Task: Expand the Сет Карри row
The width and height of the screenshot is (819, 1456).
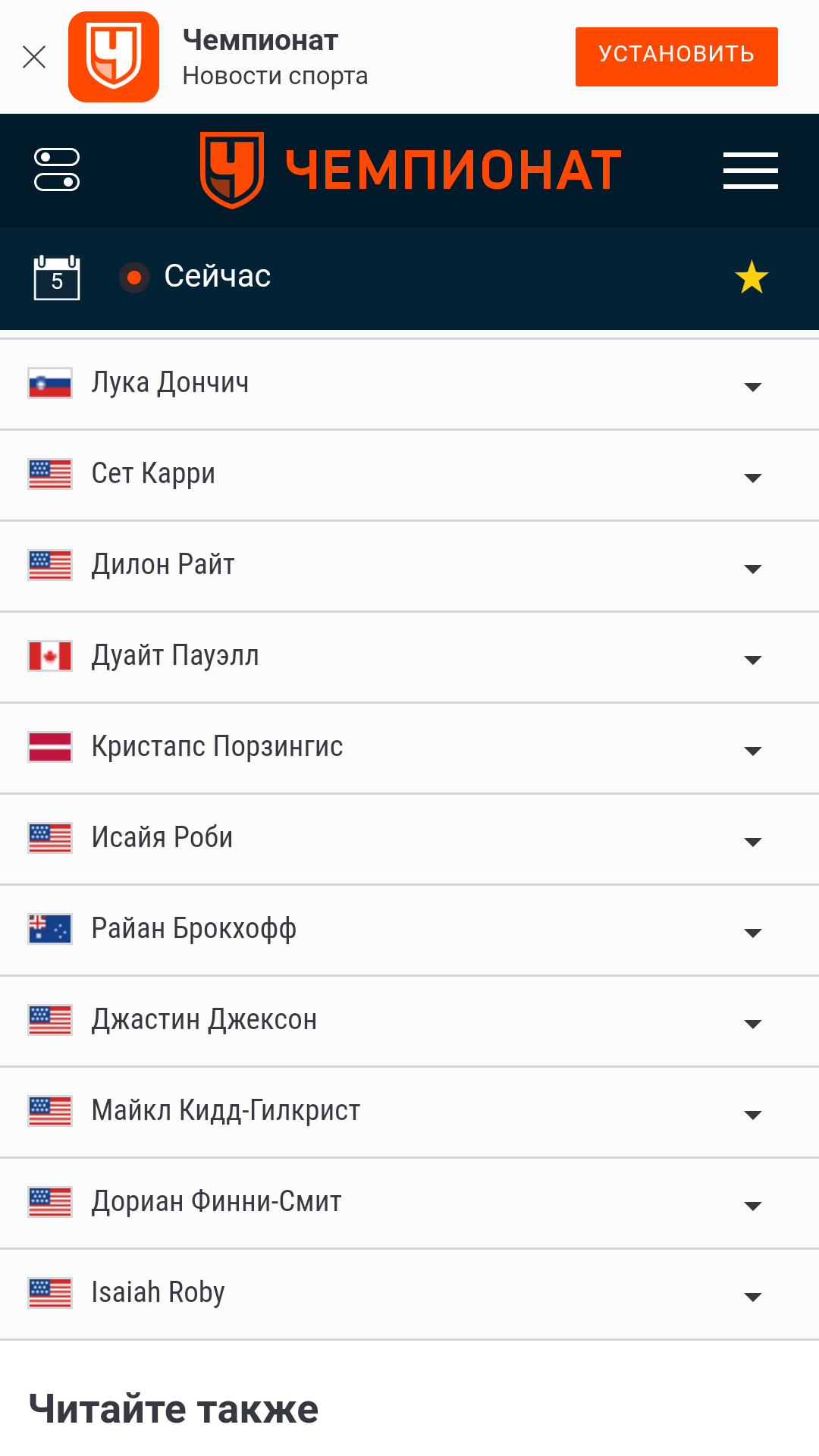Action: [409, 475]
